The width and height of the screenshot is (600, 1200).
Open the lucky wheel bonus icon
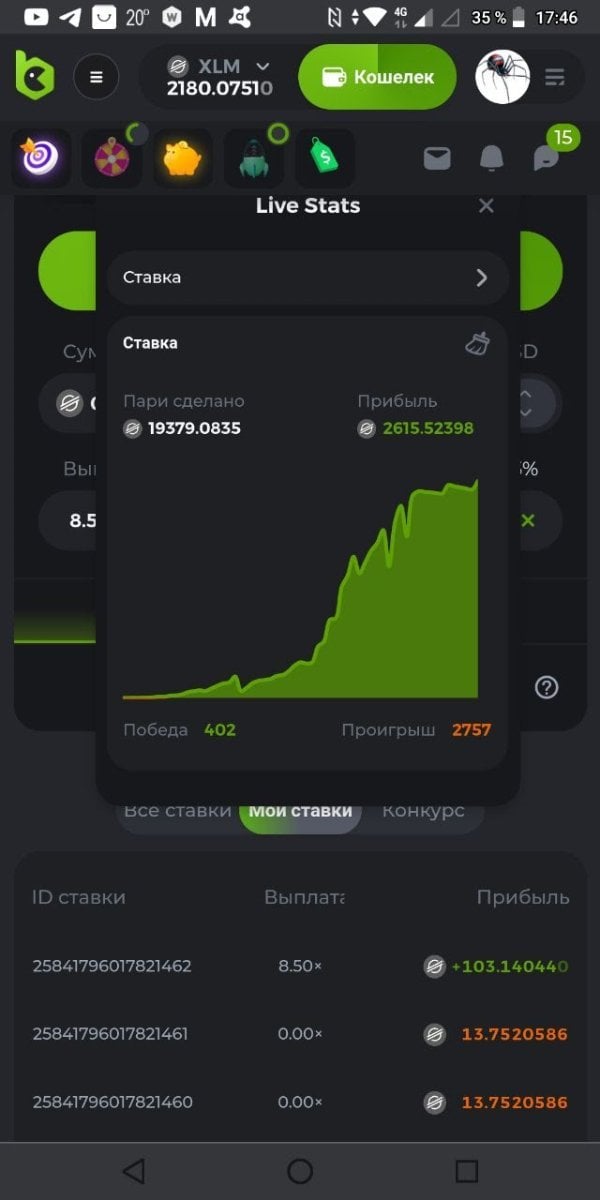pos(111,158)
